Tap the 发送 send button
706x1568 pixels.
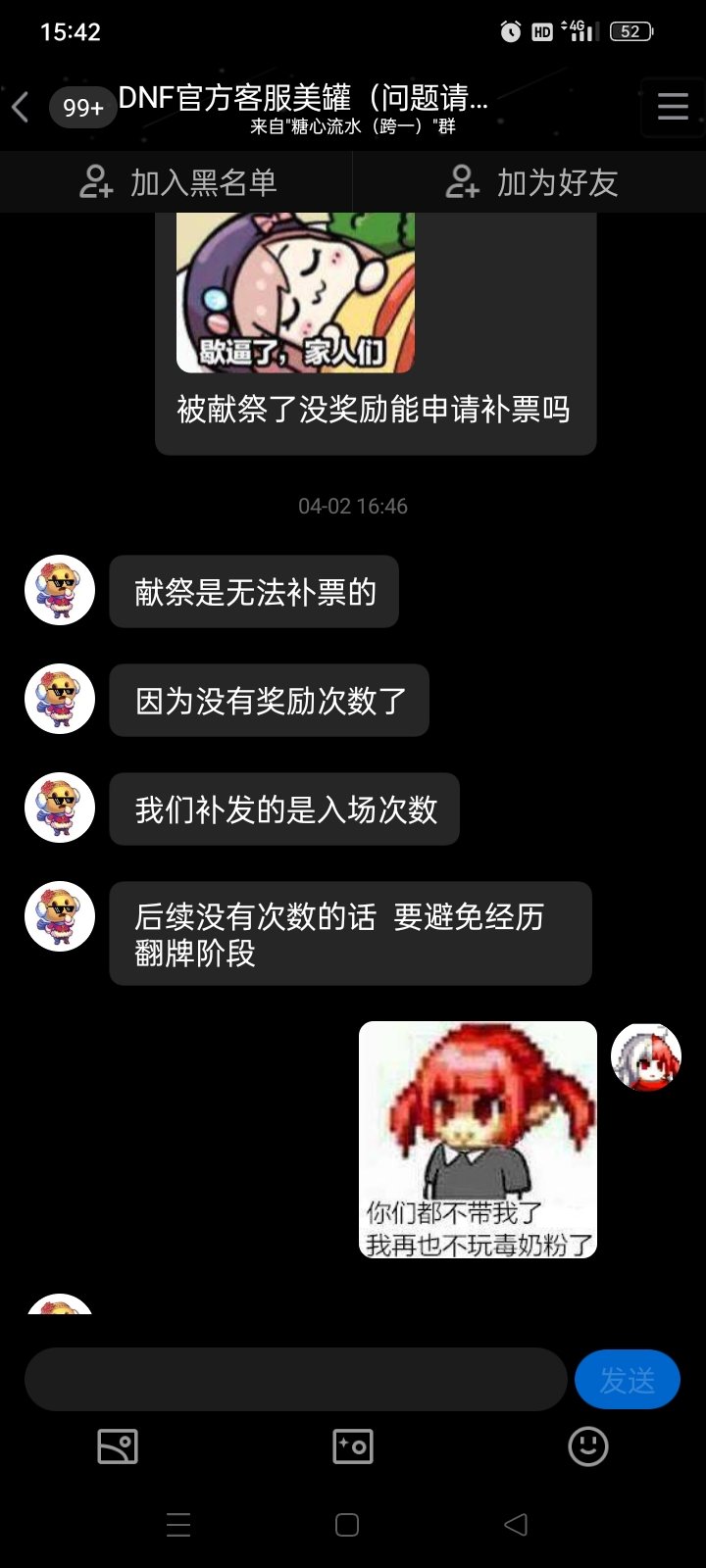coord(627,1380)
